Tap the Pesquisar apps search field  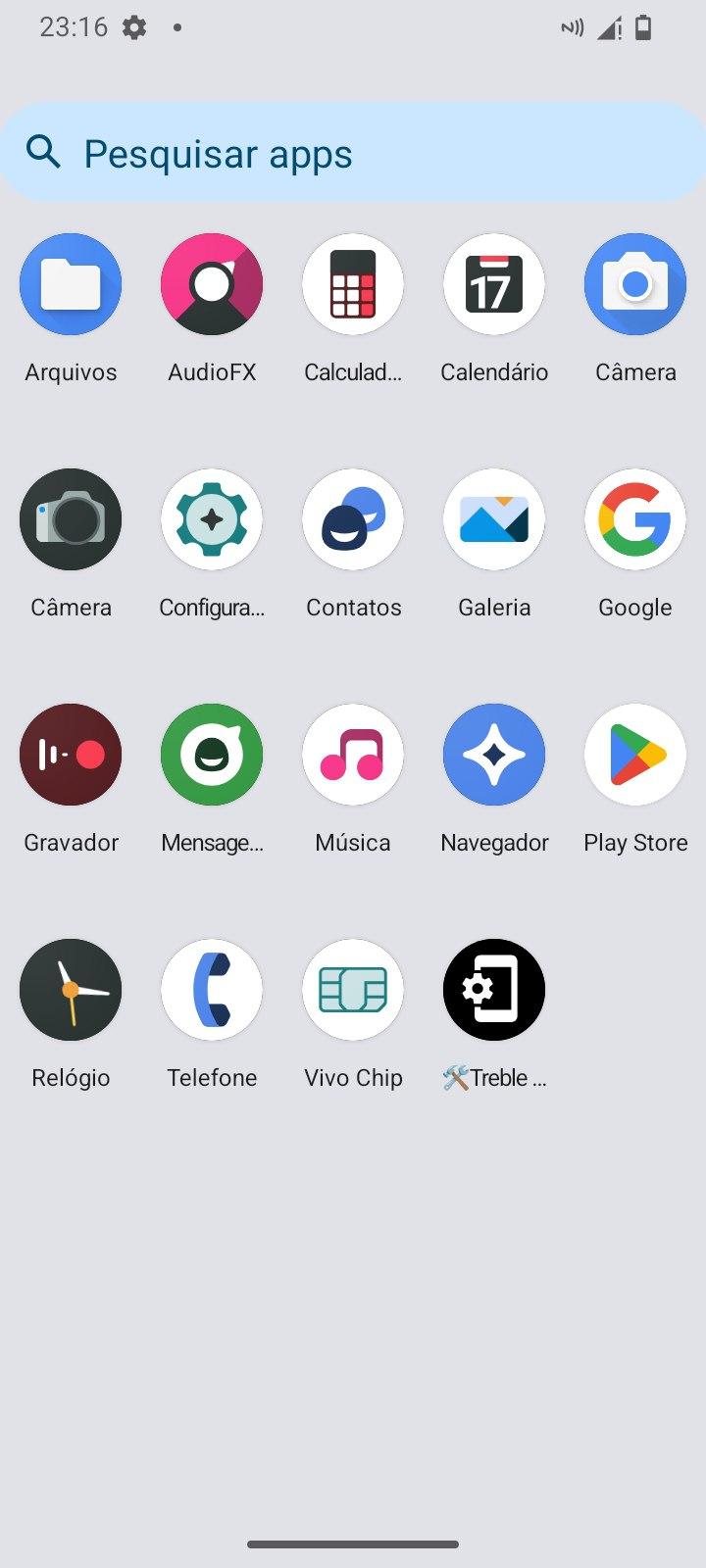(353, 153)
